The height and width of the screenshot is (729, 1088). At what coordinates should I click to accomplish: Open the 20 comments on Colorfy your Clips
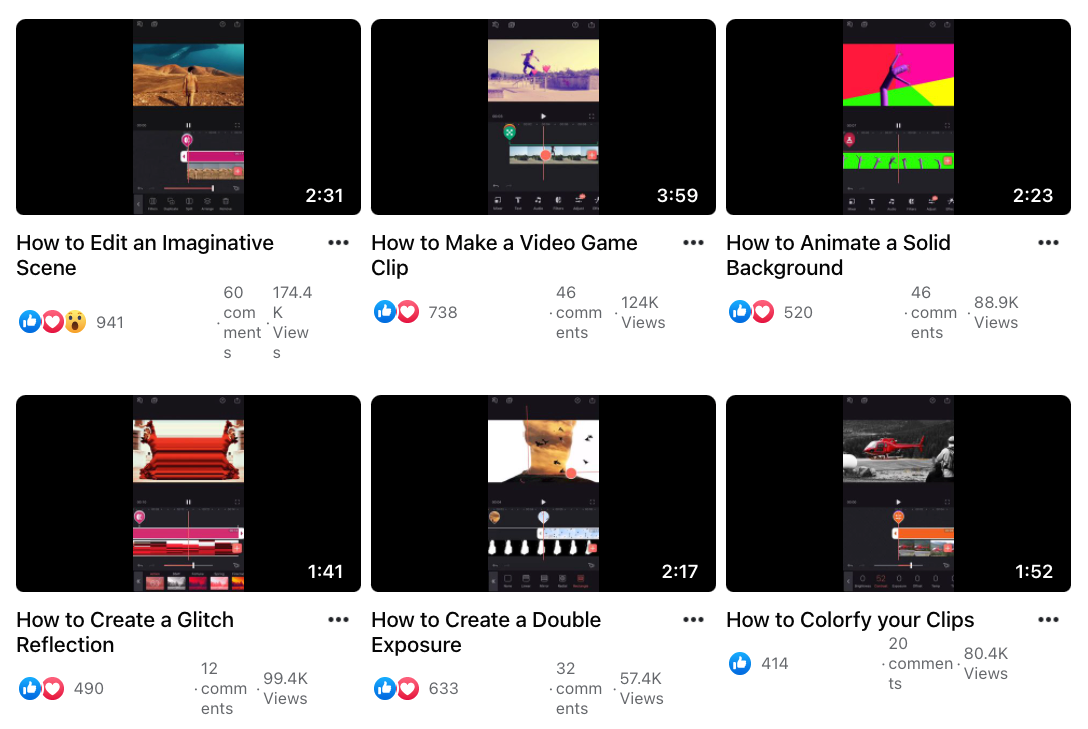[920, 664]
